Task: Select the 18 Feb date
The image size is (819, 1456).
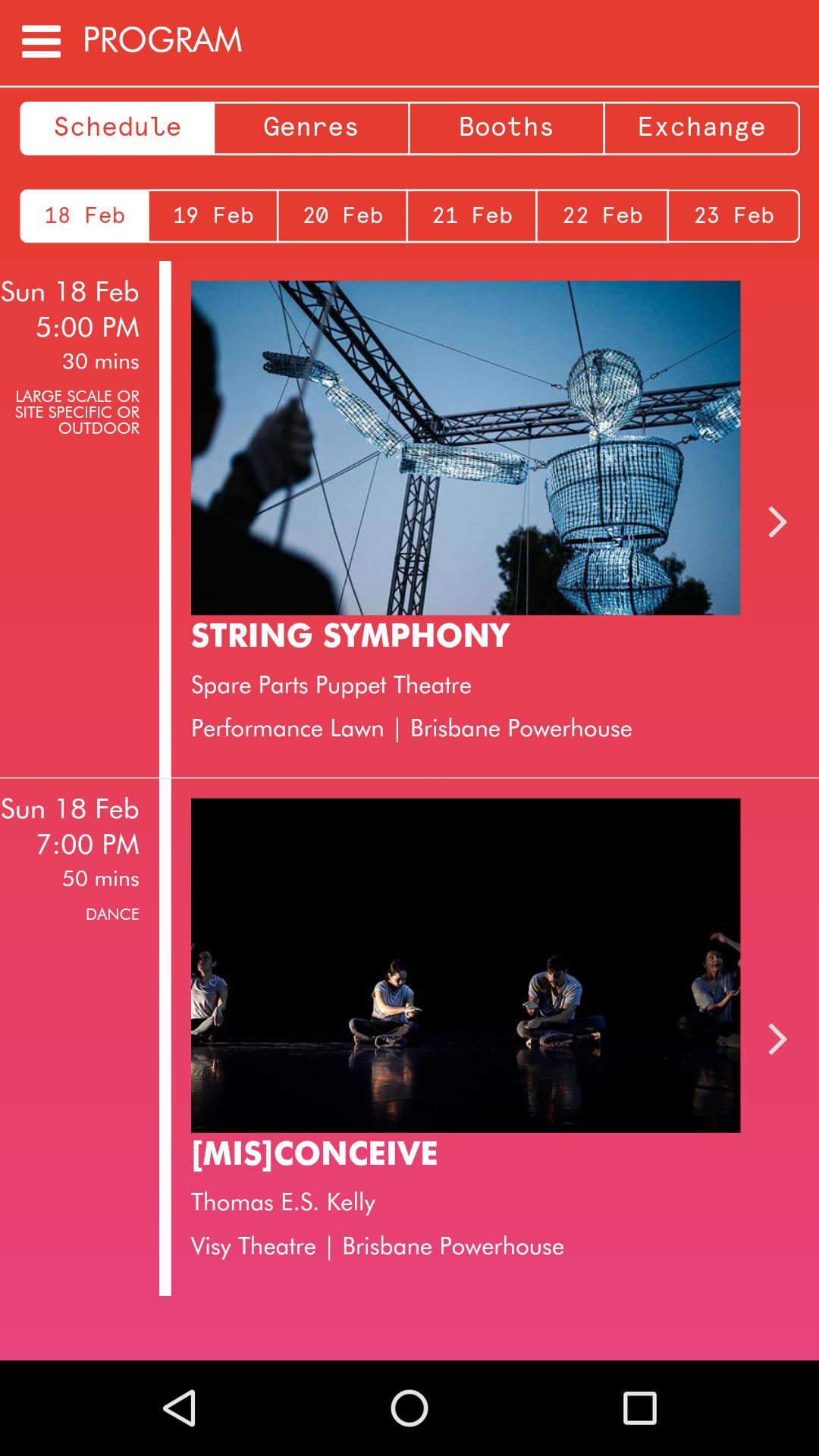Action: click(x=84, y=216)
